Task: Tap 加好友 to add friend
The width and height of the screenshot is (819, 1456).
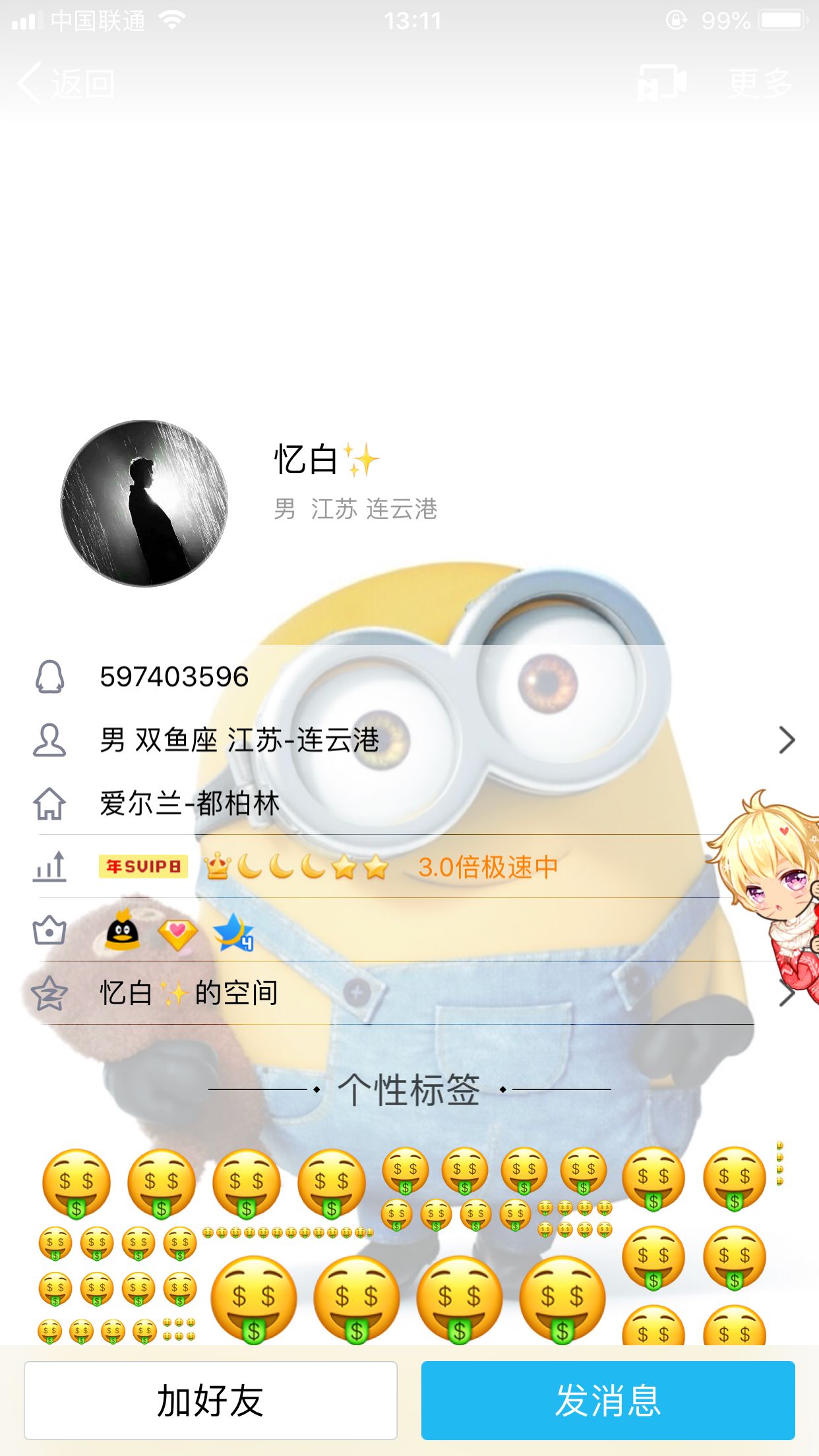Action: [210, 1400]
